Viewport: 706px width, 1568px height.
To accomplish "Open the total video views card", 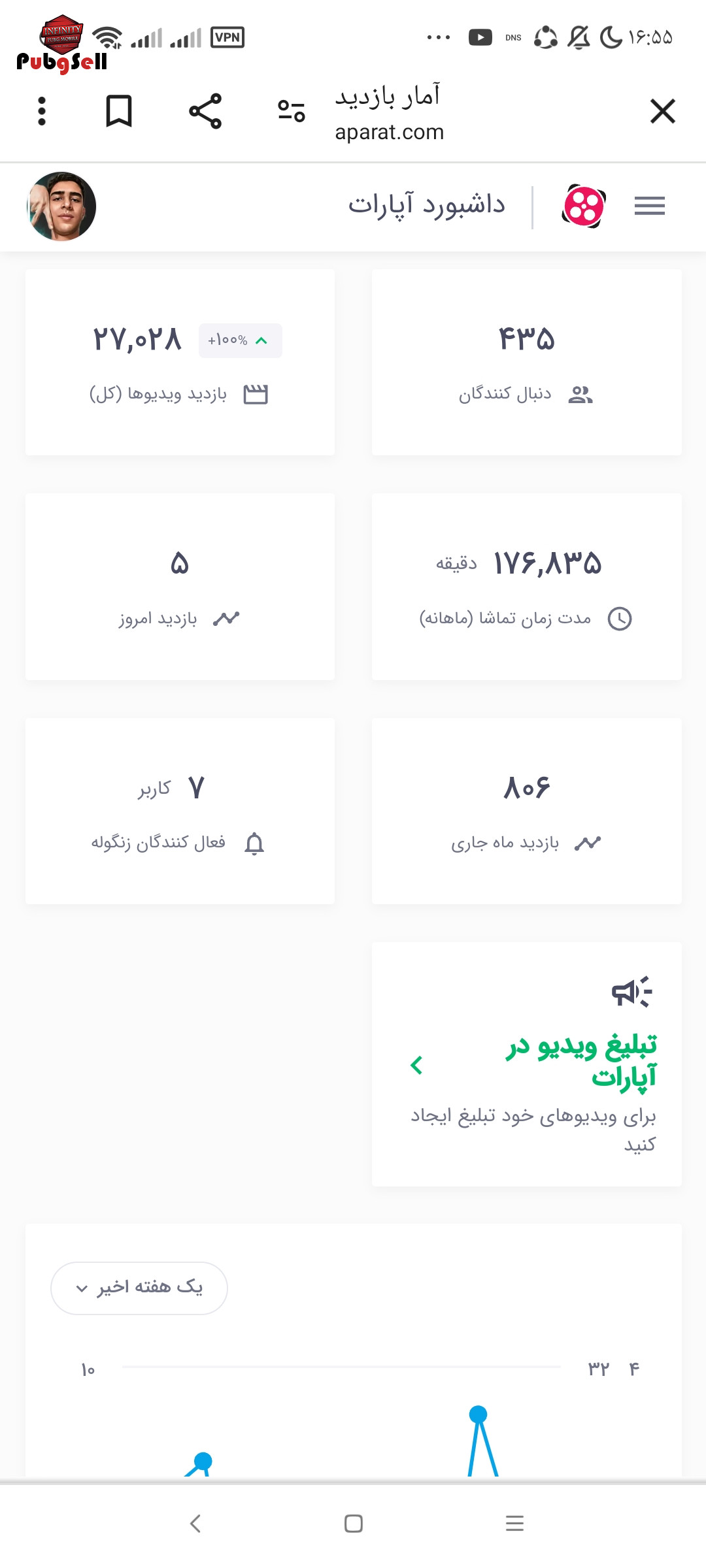I will click(180, 362).
